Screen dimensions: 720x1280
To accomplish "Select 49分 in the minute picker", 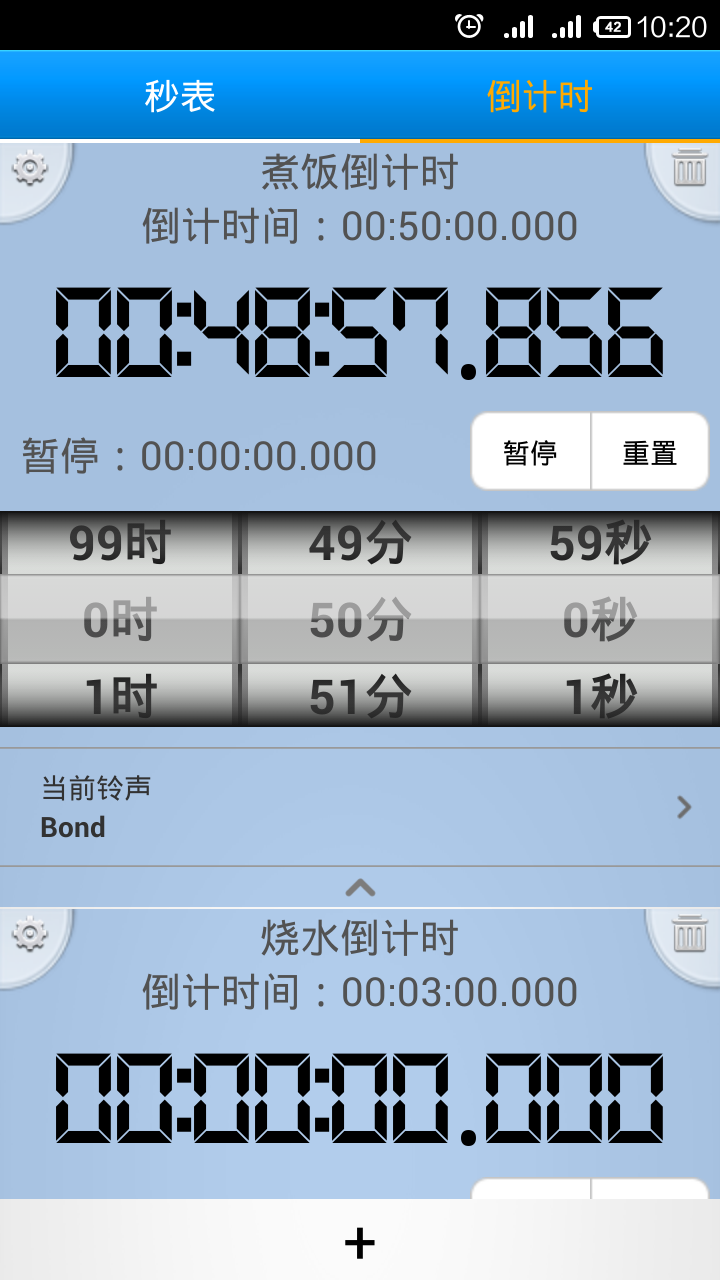I will (360, 545).
